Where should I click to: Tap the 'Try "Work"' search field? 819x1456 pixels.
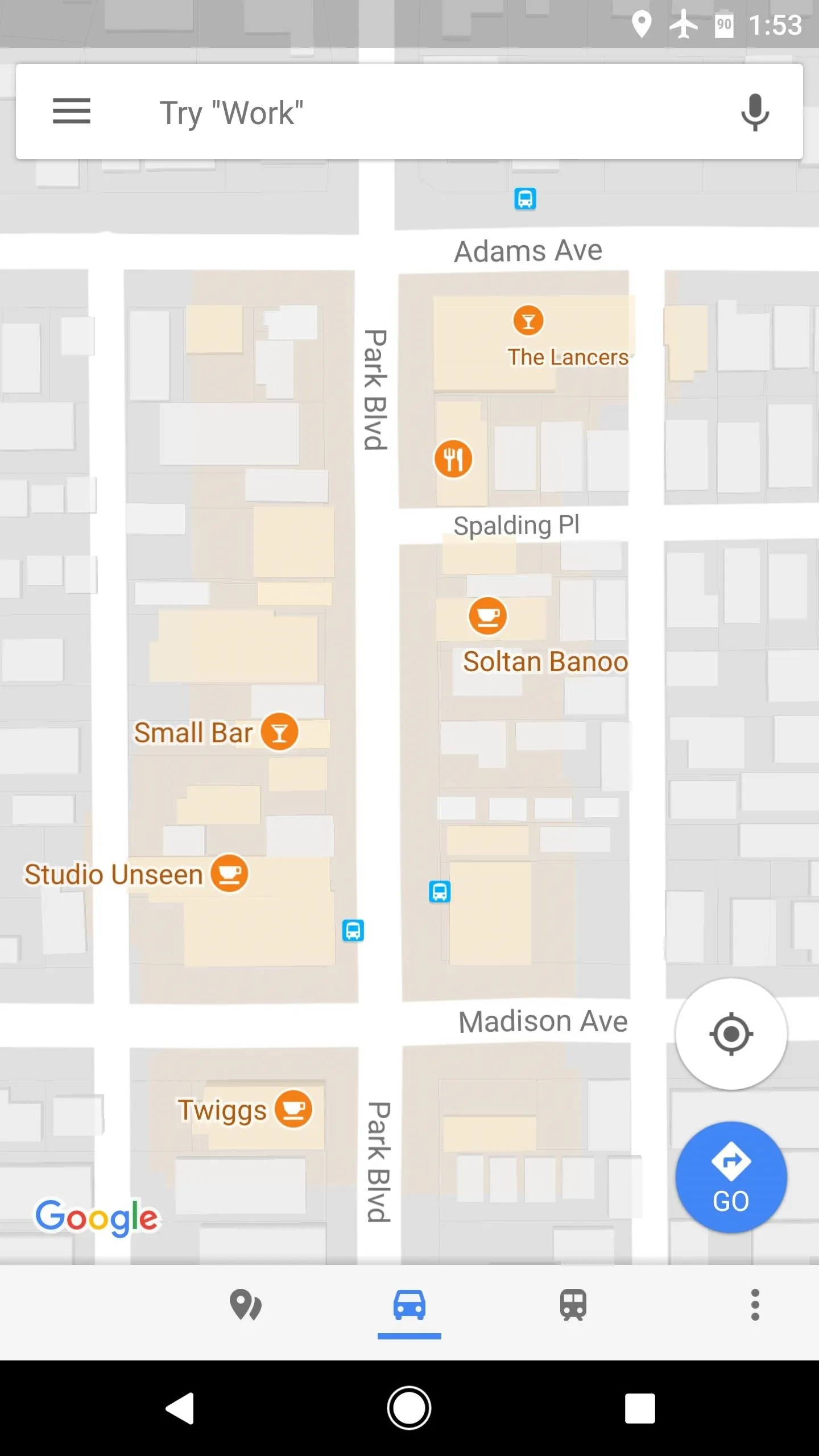[x=409, y=111]
